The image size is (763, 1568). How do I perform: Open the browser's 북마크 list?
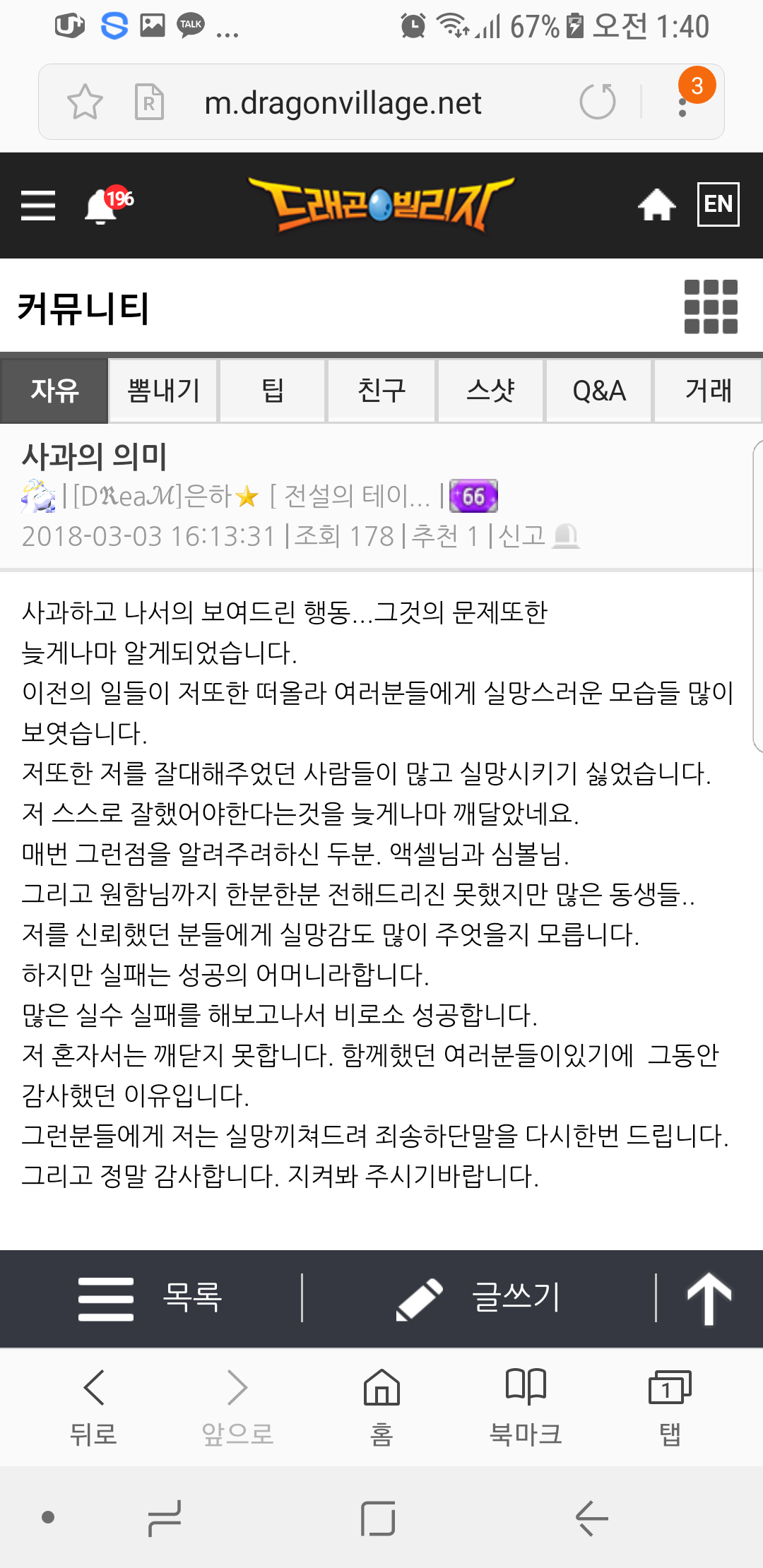[x=526, y=1406]
